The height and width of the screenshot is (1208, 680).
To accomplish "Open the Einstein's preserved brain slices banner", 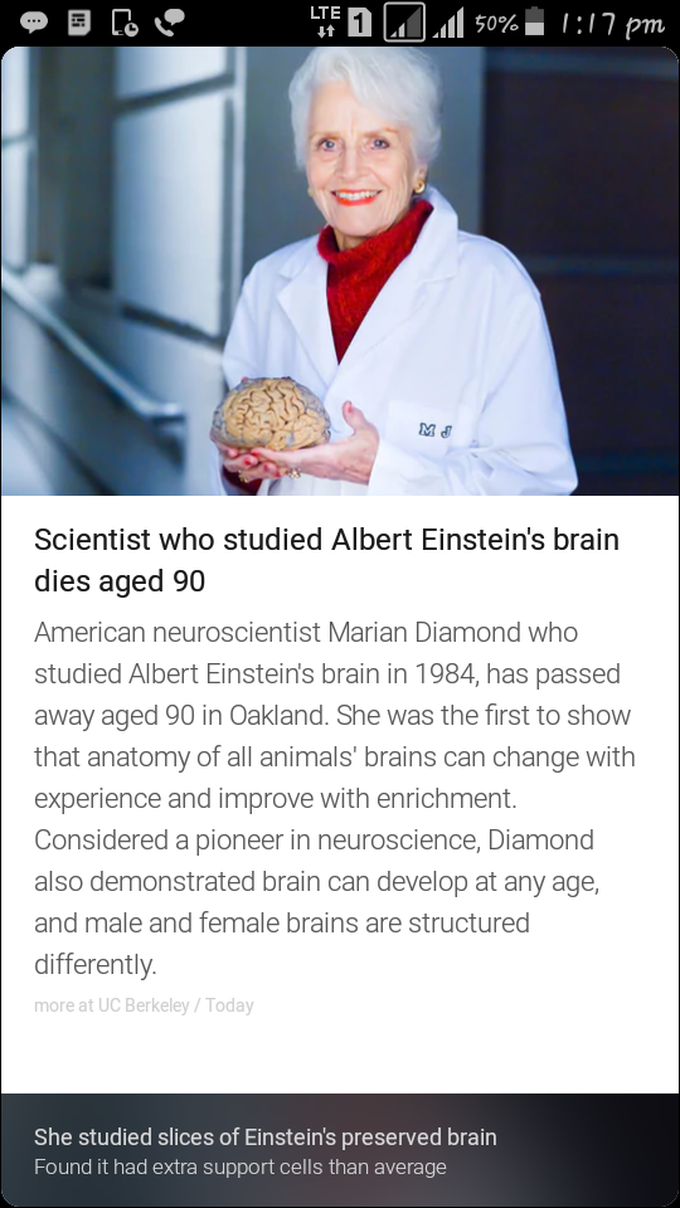I will [340, 1150].
